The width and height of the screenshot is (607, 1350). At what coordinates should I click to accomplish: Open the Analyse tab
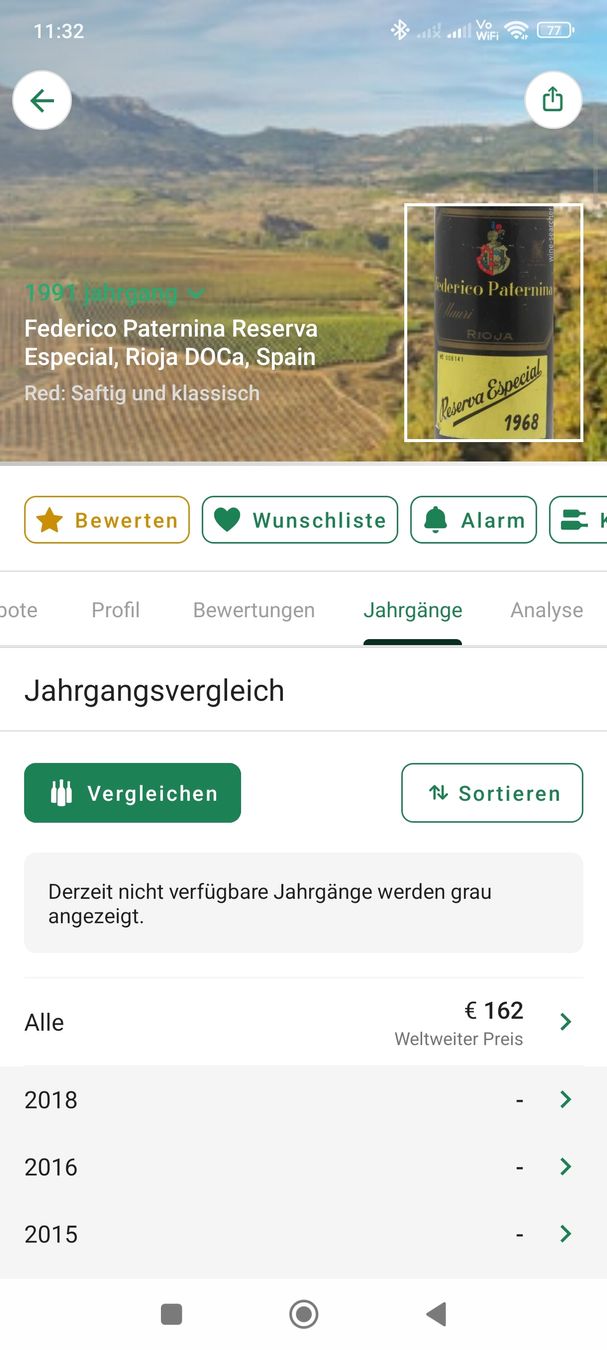tap(546, 610)
